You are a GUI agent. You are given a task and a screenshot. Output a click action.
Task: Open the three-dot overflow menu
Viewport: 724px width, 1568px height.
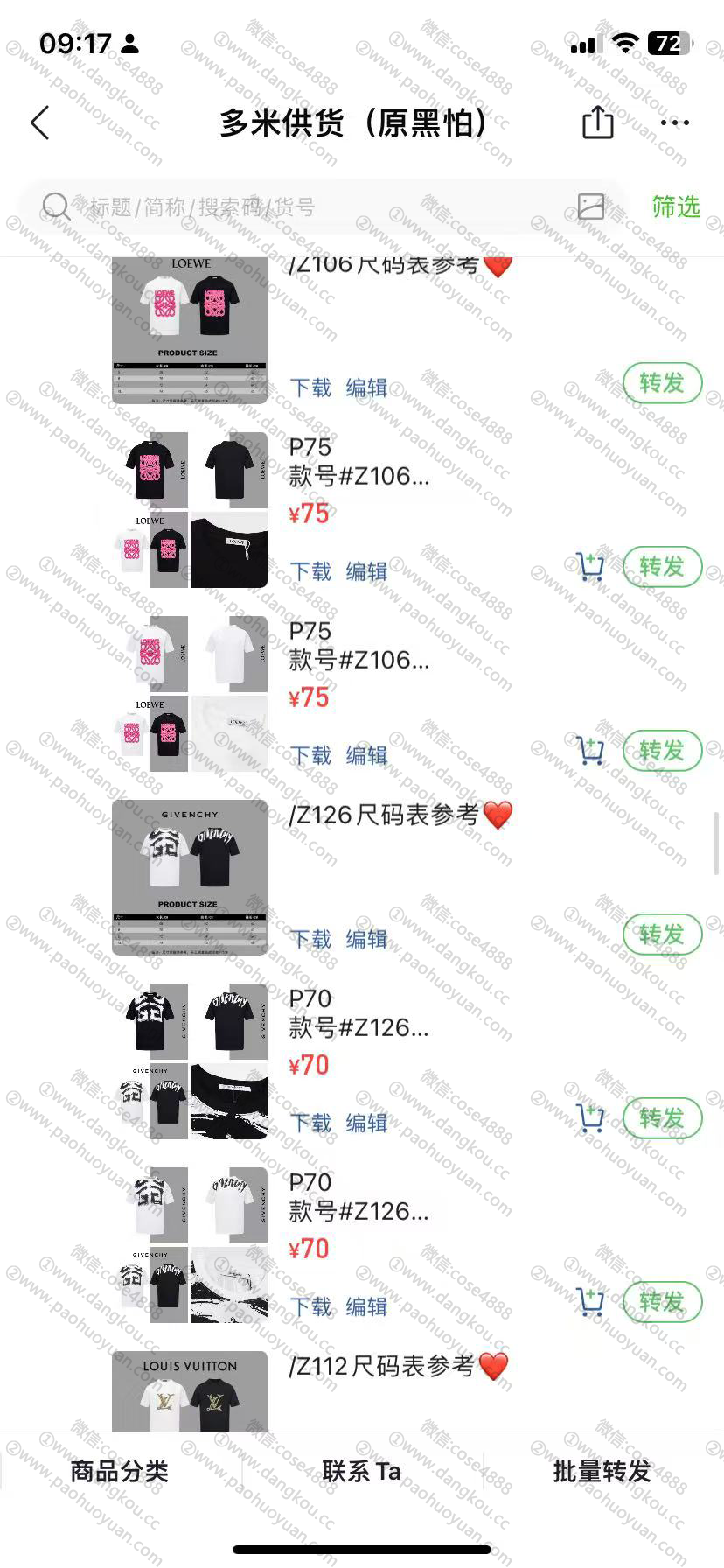tap(674, 122)
